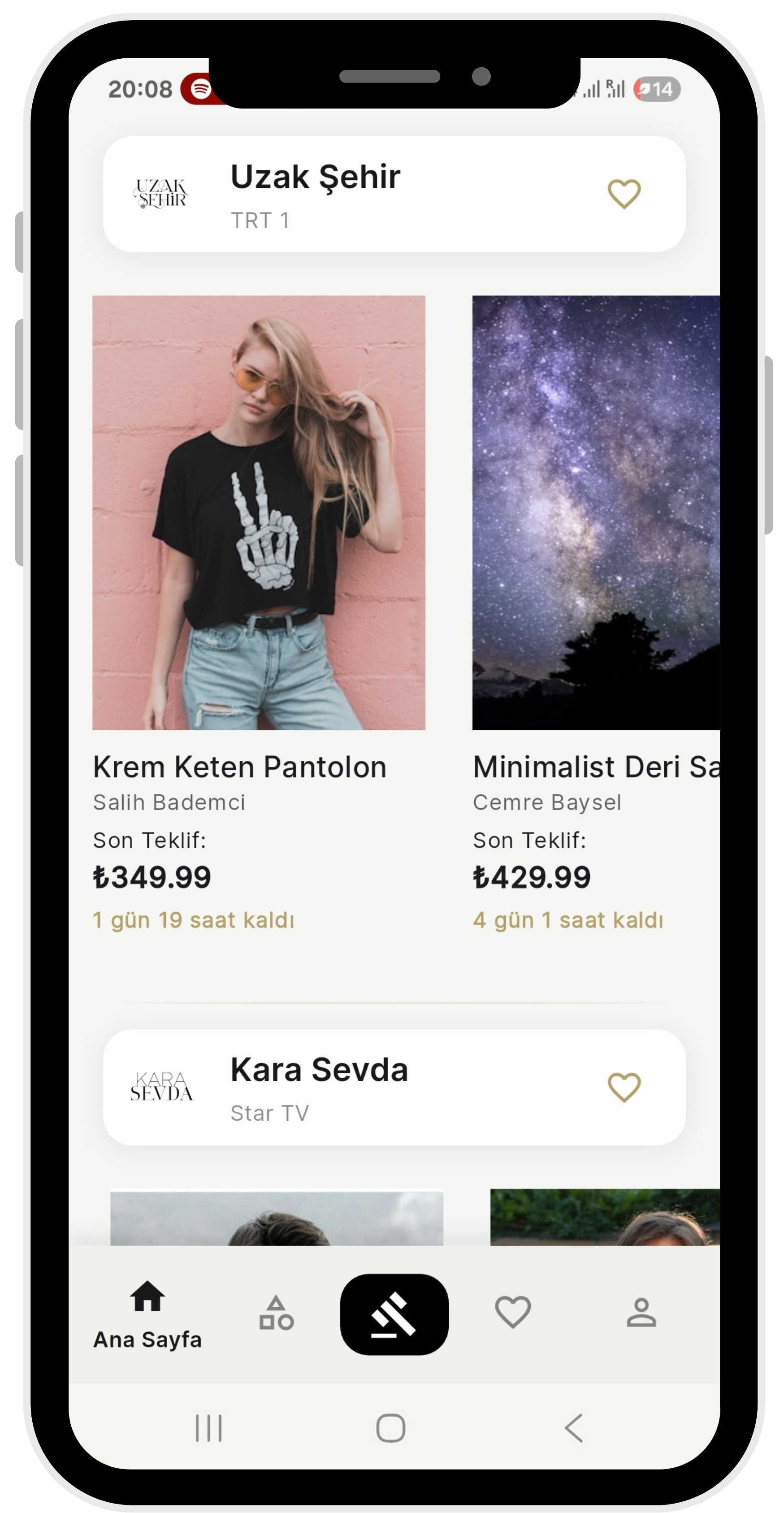Viewport: 784px width, 1513px height.
Task: Open the profile tab
Action: coord(641,1313)
